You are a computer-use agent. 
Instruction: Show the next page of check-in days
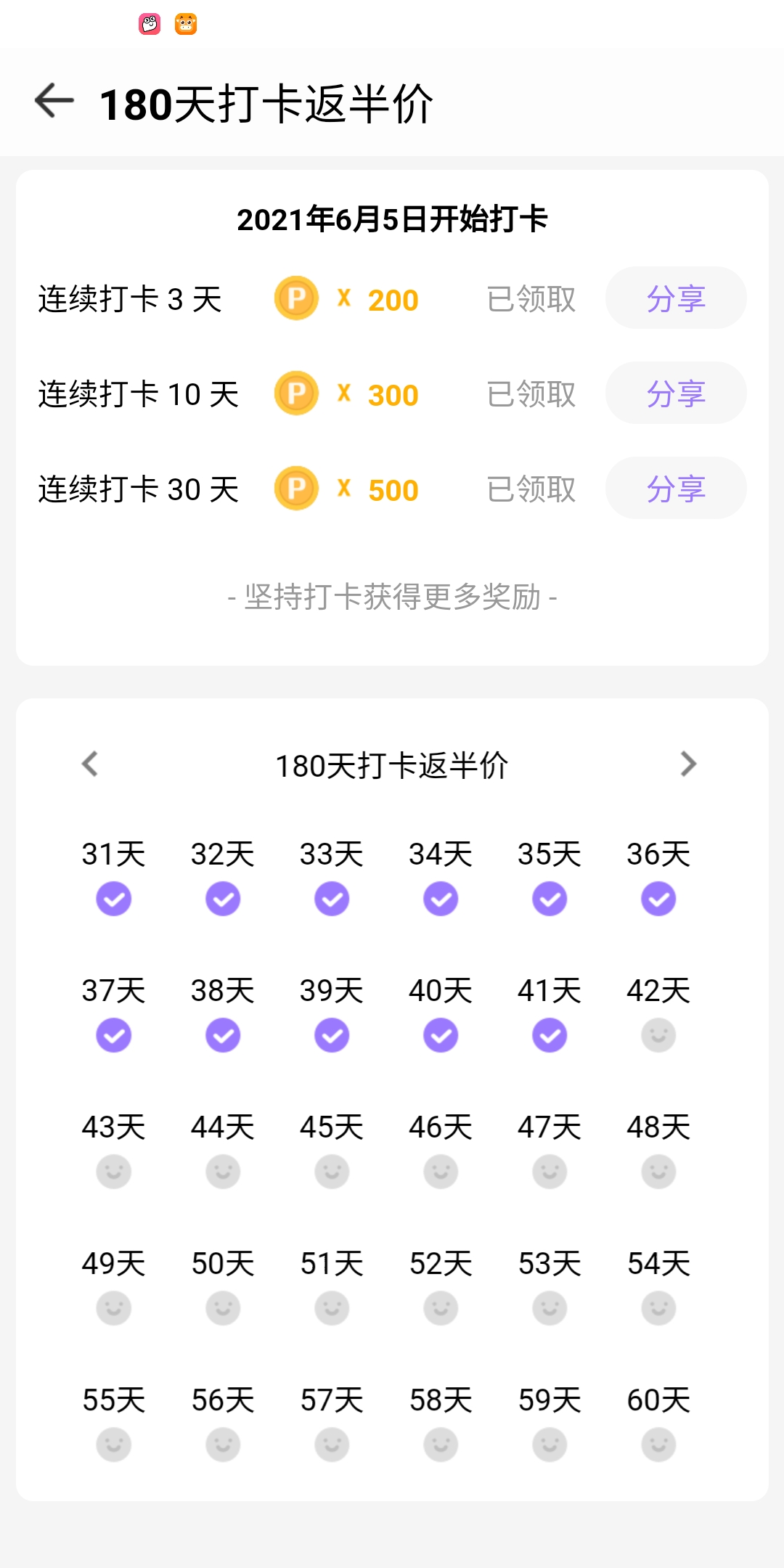(x=688, y=764)
